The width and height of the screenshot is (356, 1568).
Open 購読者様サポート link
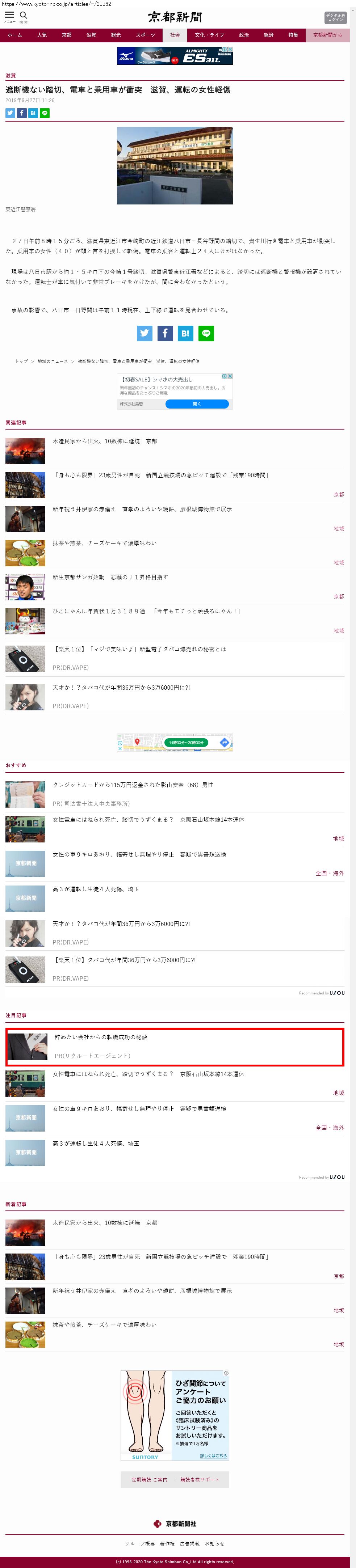coord(199,1480)
